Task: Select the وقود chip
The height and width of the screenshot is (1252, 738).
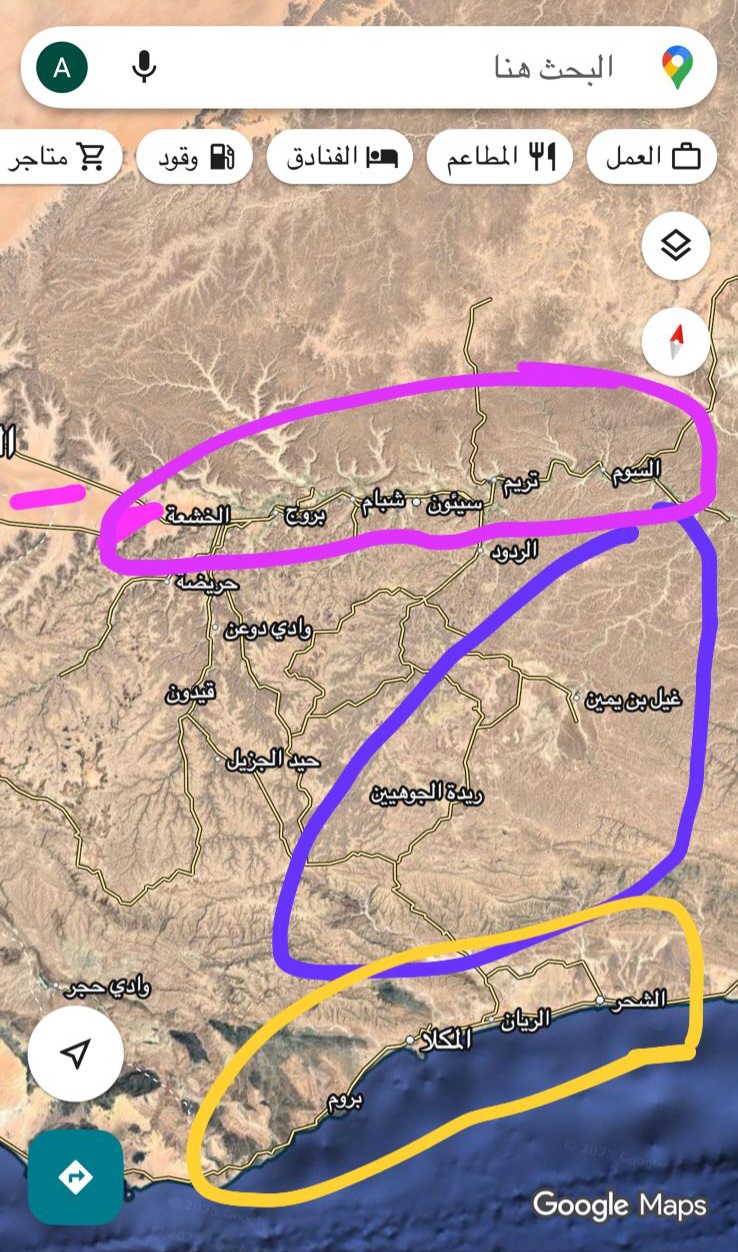Action: [x=195, y=157]
